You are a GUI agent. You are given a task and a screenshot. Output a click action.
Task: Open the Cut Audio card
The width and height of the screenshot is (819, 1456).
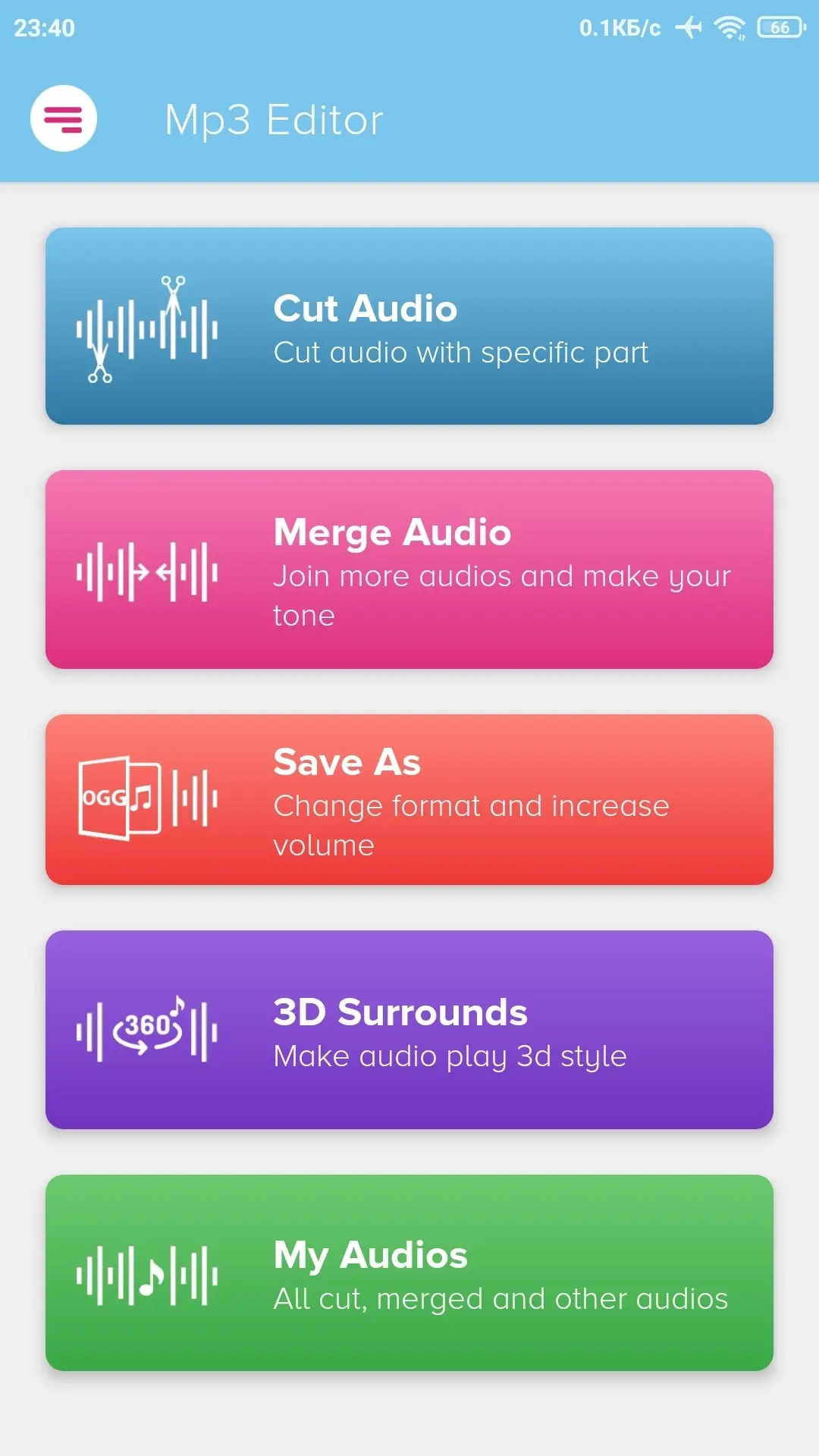(409, 326)
